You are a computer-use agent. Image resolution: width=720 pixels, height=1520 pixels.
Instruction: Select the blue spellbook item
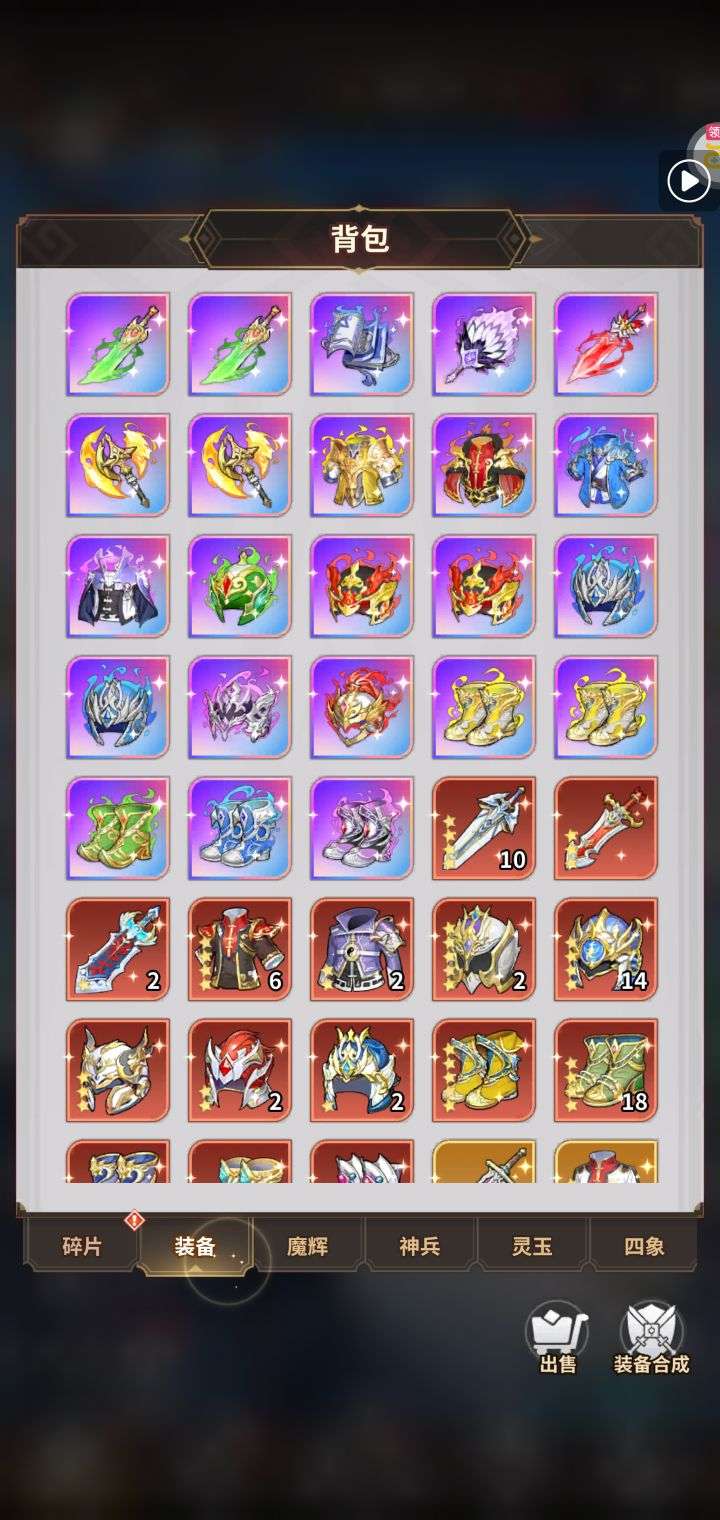(362, 344)
